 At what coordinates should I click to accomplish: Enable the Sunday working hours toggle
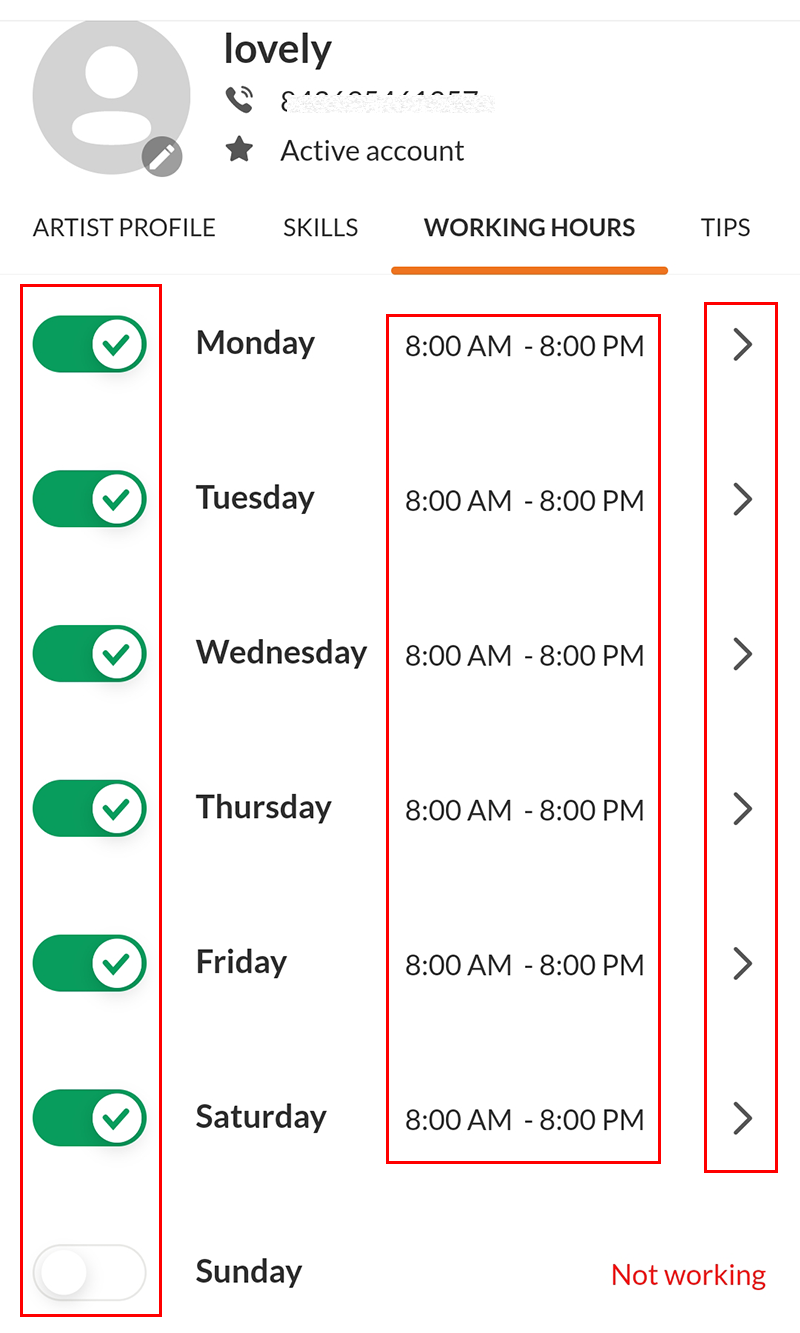click(x=89, y=1271)
